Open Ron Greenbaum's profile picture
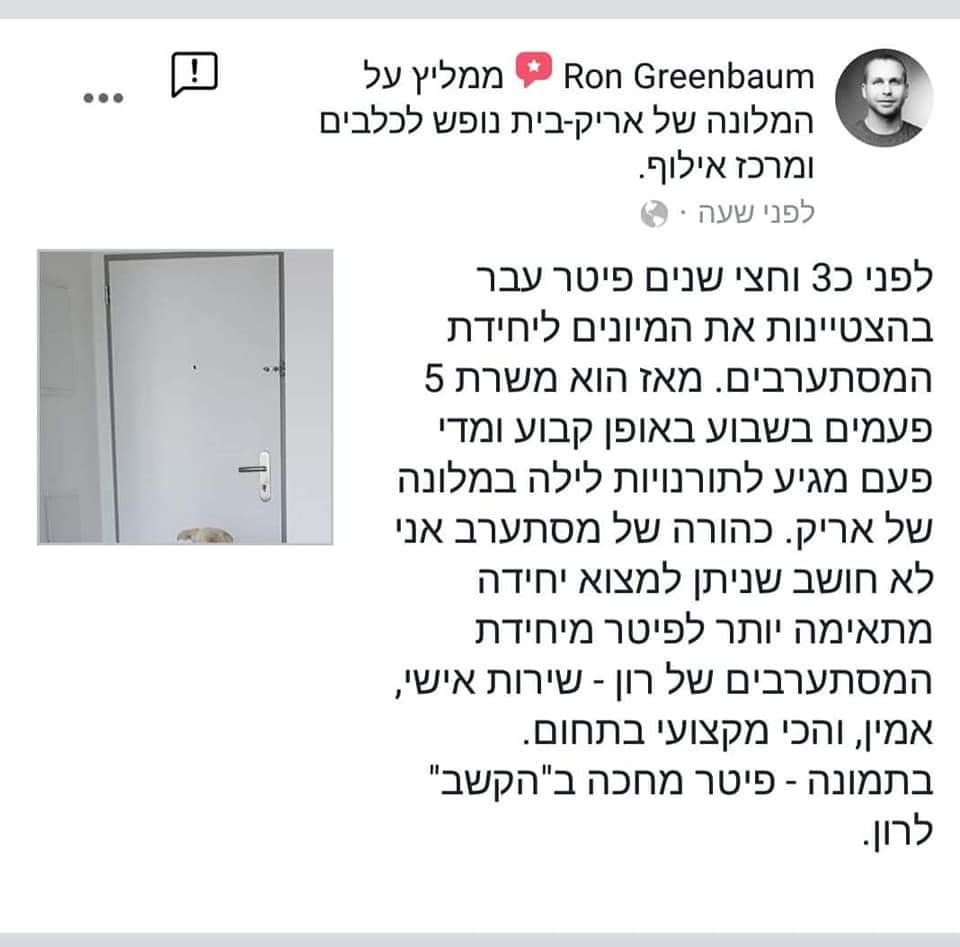 (883, 98)
